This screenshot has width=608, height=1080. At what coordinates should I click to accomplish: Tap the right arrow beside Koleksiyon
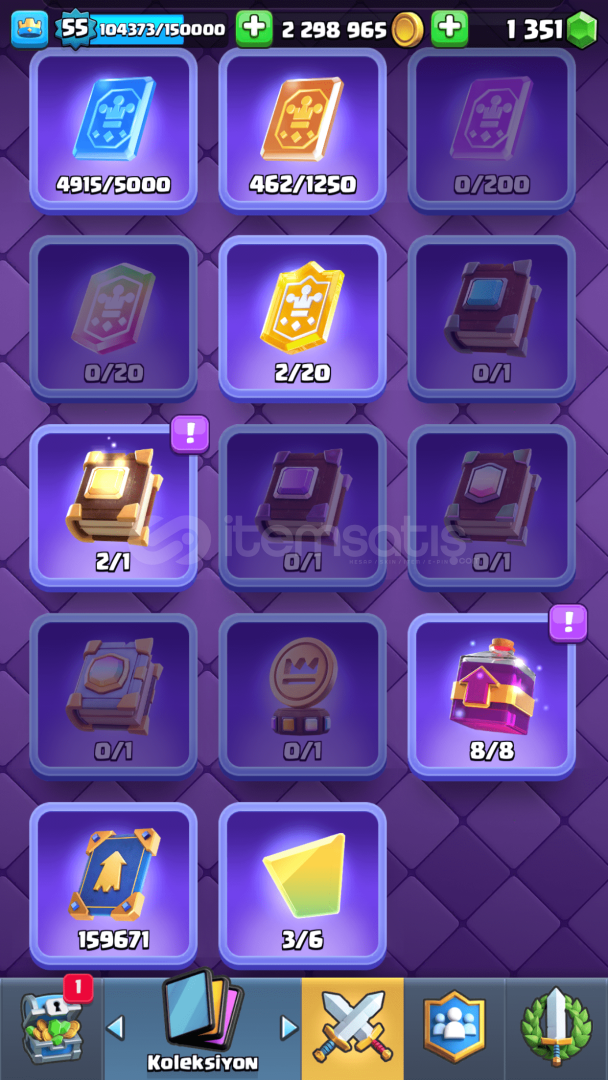click(290, 1028)
